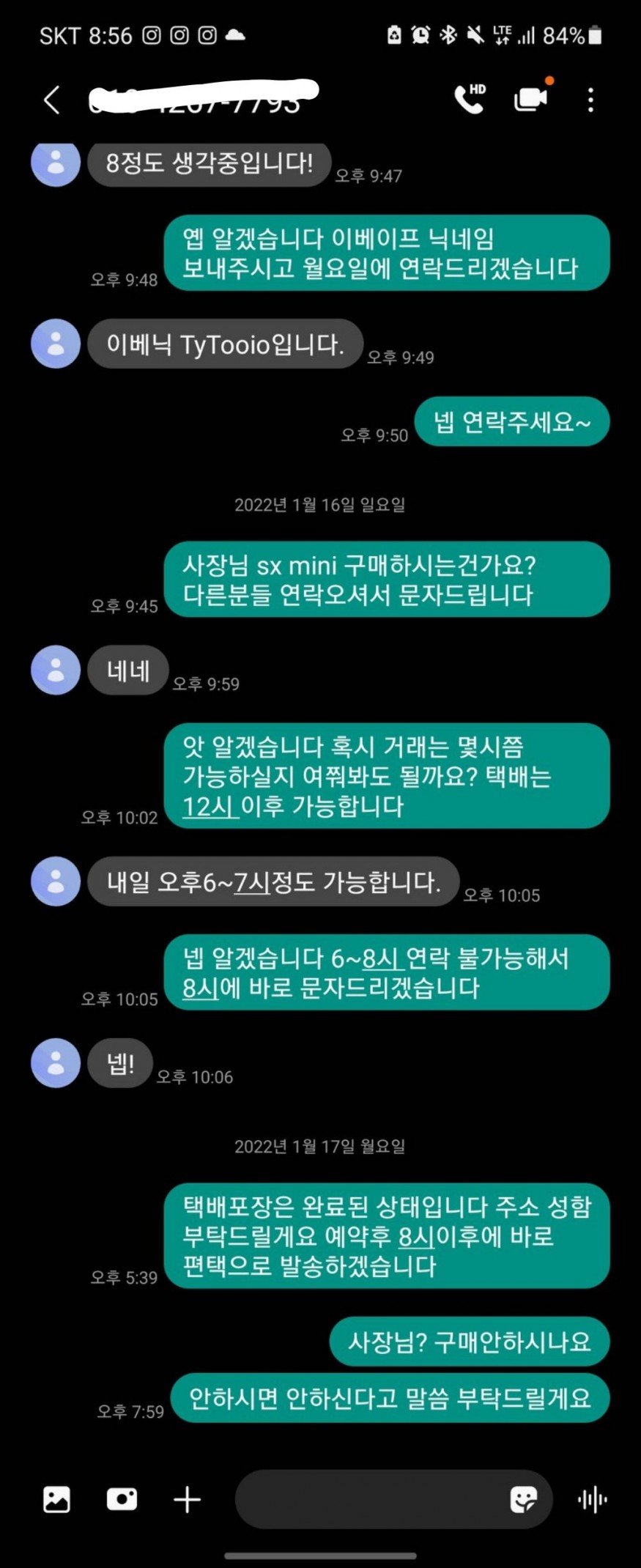
Task: Tap the underlined 8시 link in 택배포장은 message
Action: (x=416, y=1238)
